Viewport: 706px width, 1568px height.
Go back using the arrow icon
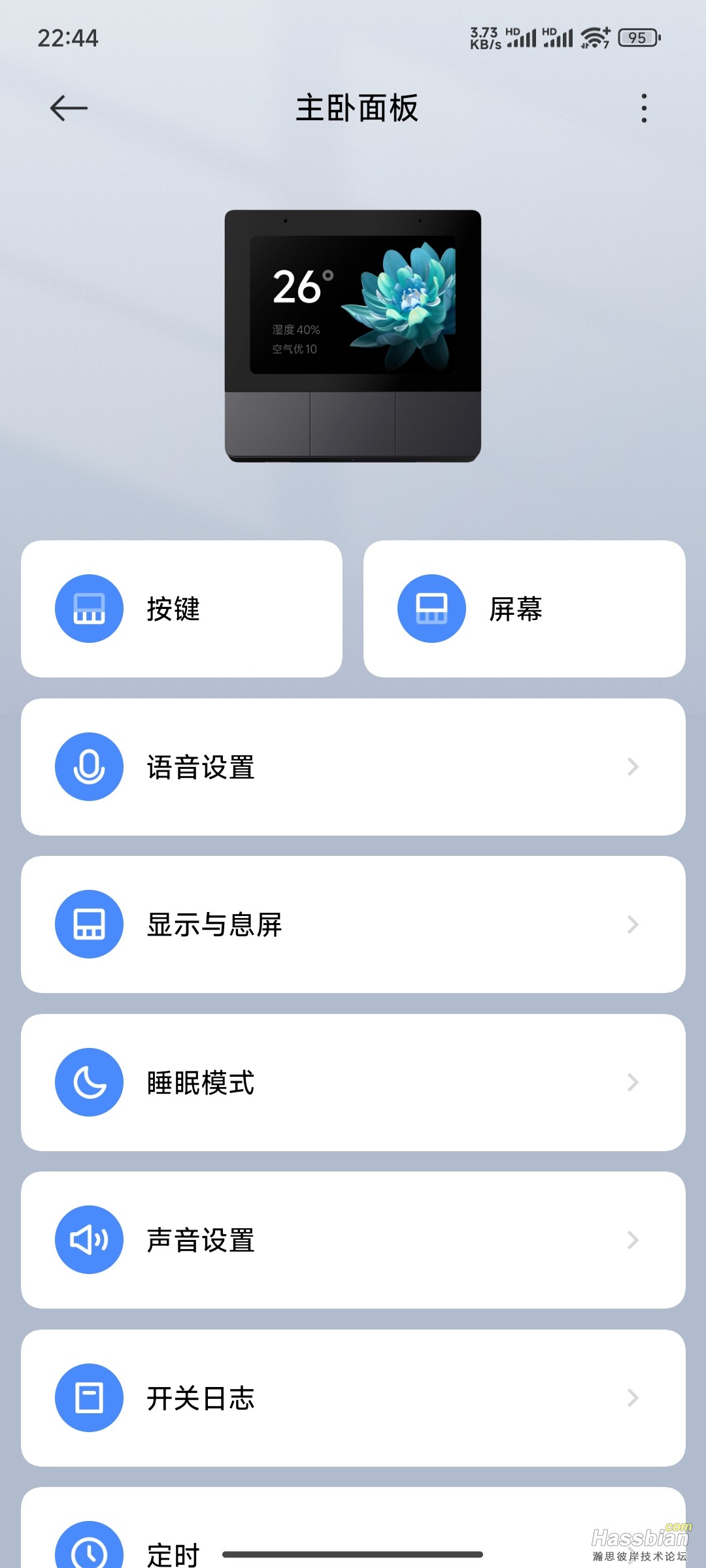69,108
